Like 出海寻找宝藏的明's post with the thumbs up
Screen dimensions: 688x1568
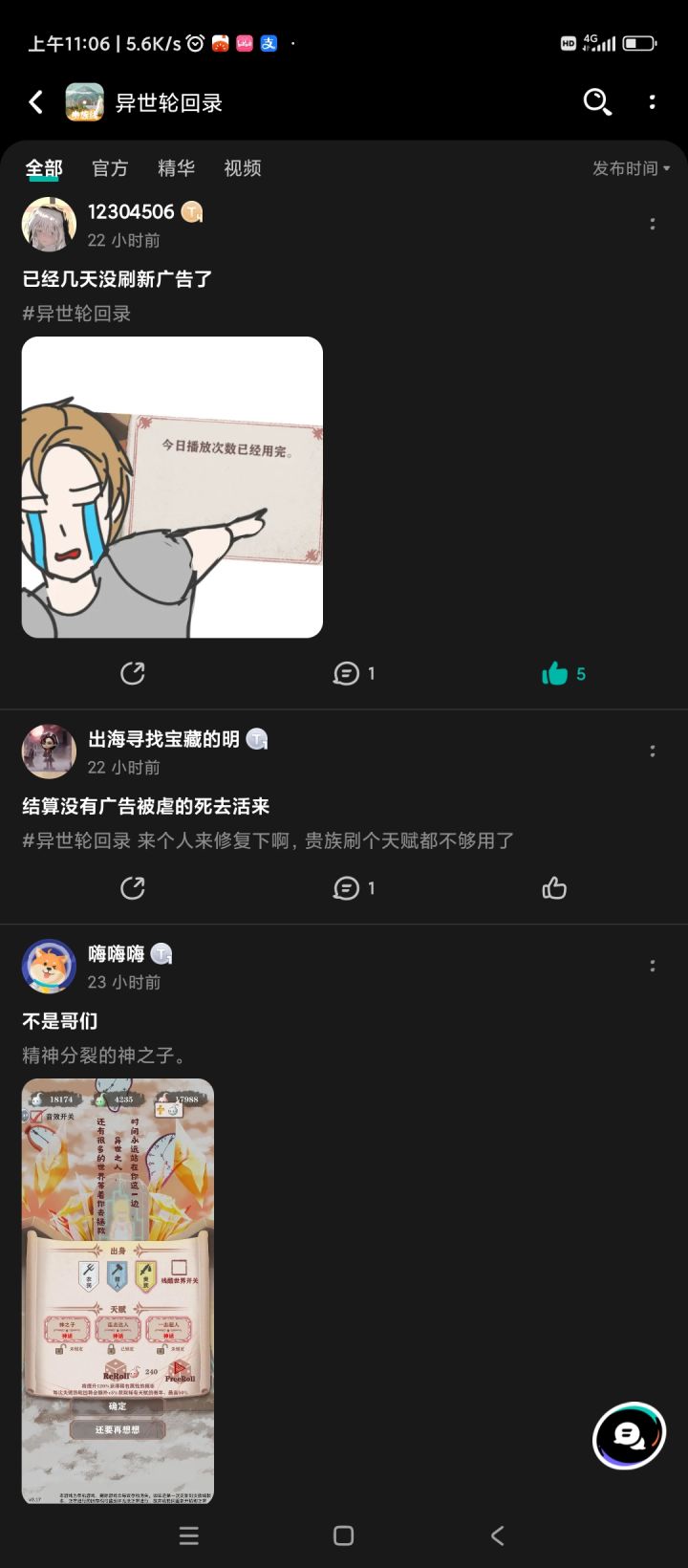tap(554, 888)
